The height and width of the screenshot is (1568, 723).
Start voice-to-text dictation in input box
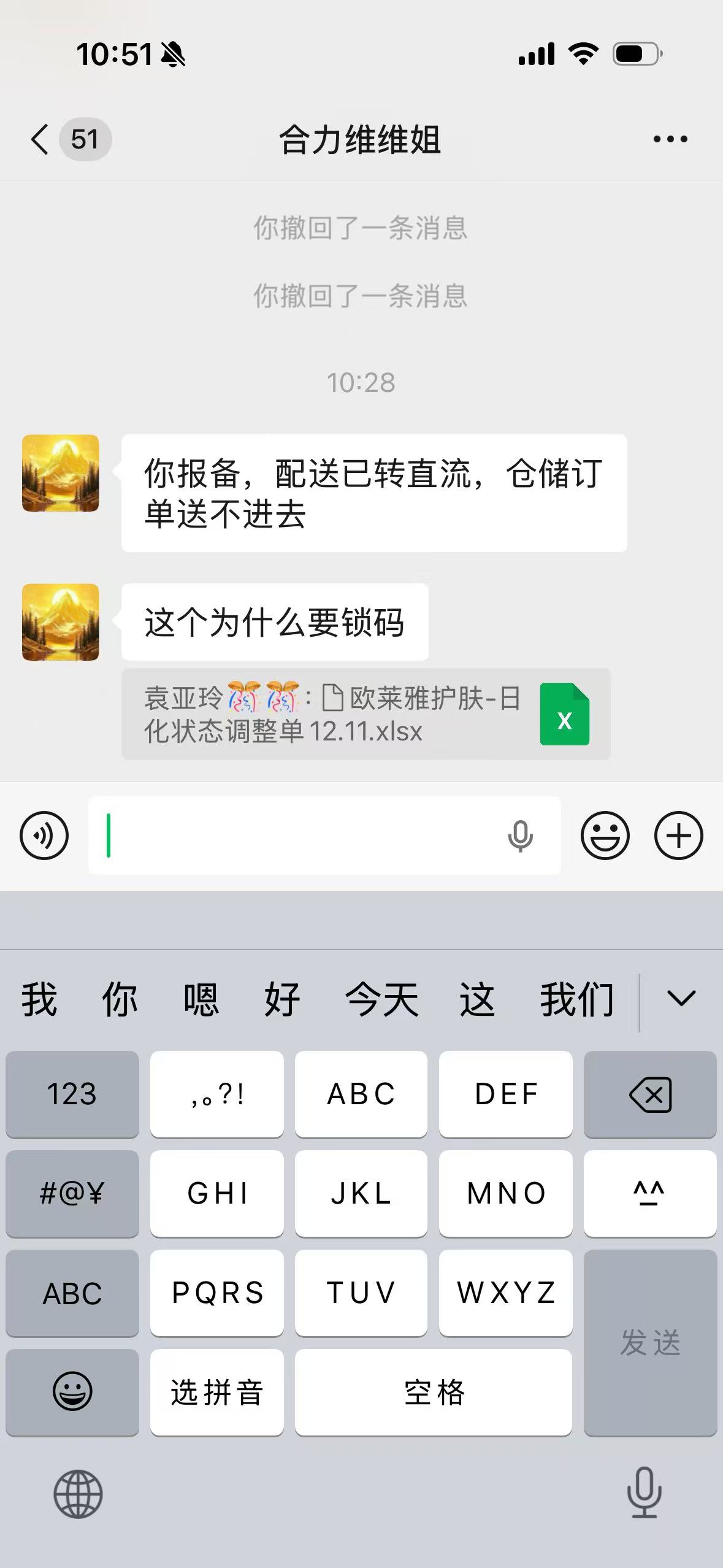pyautogui.click(x=520, y=836)
